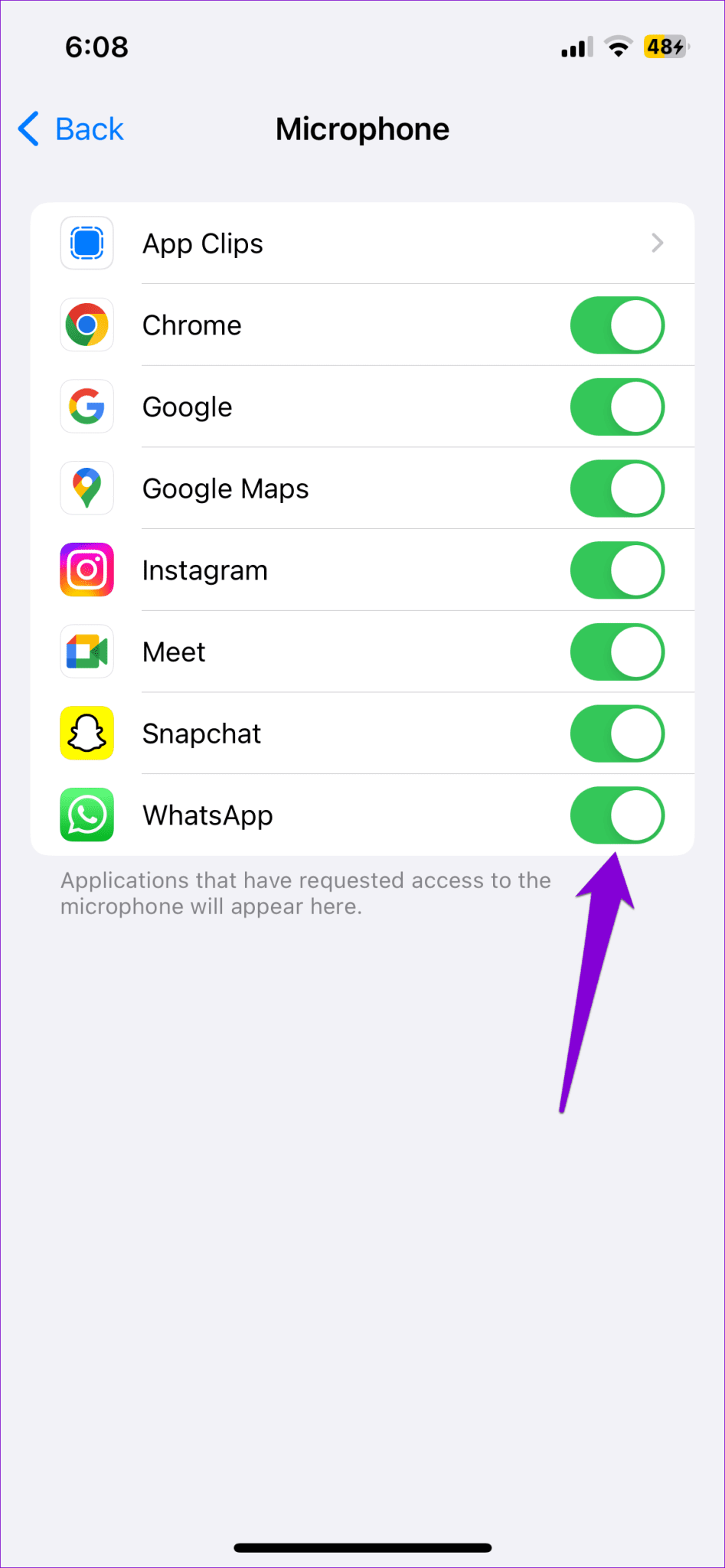725x1568 pixels.
Task: Tap the Microphone title
Action: (x=362, y=129)
